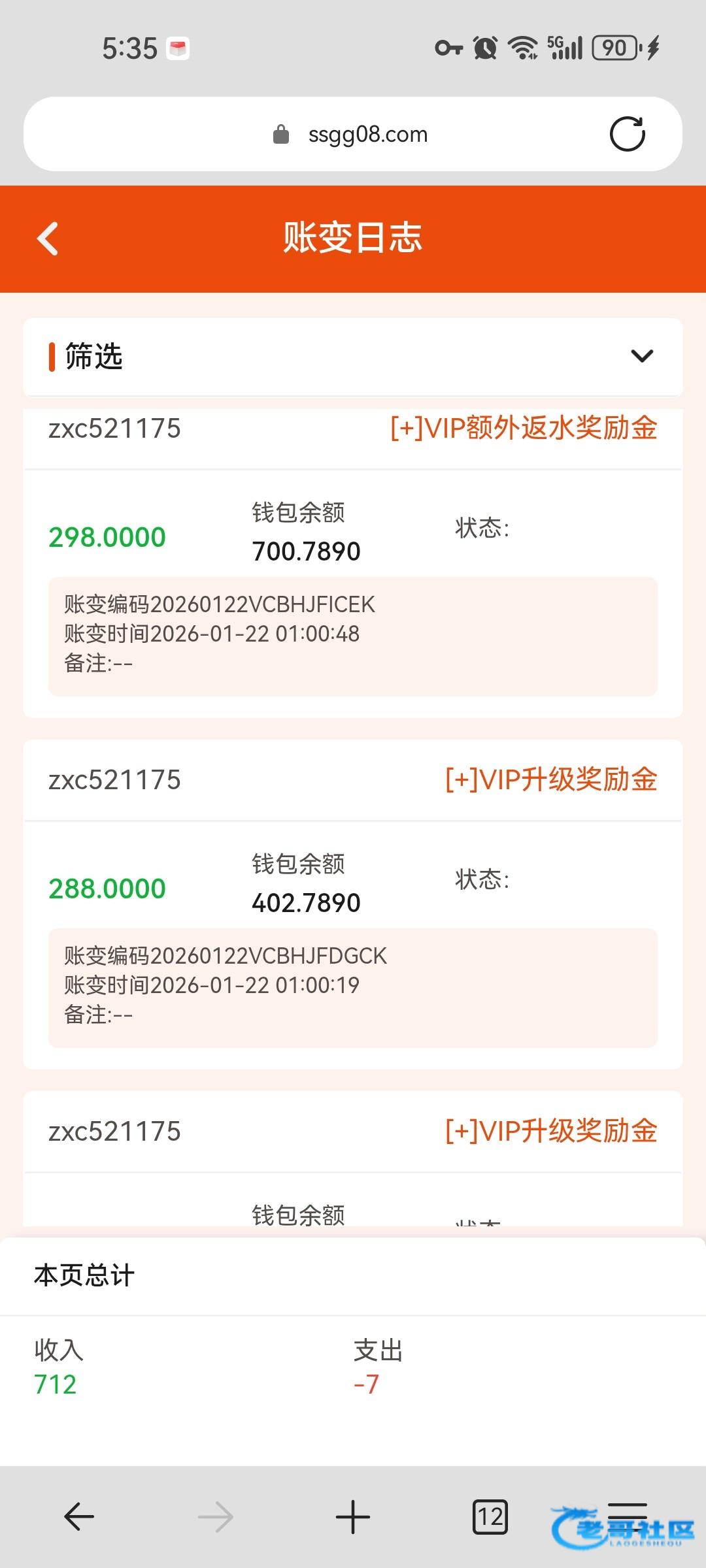This screenshot has width=706, height=1568.
Task: Reload the page with the refresh icon
Action: [627, 135]
